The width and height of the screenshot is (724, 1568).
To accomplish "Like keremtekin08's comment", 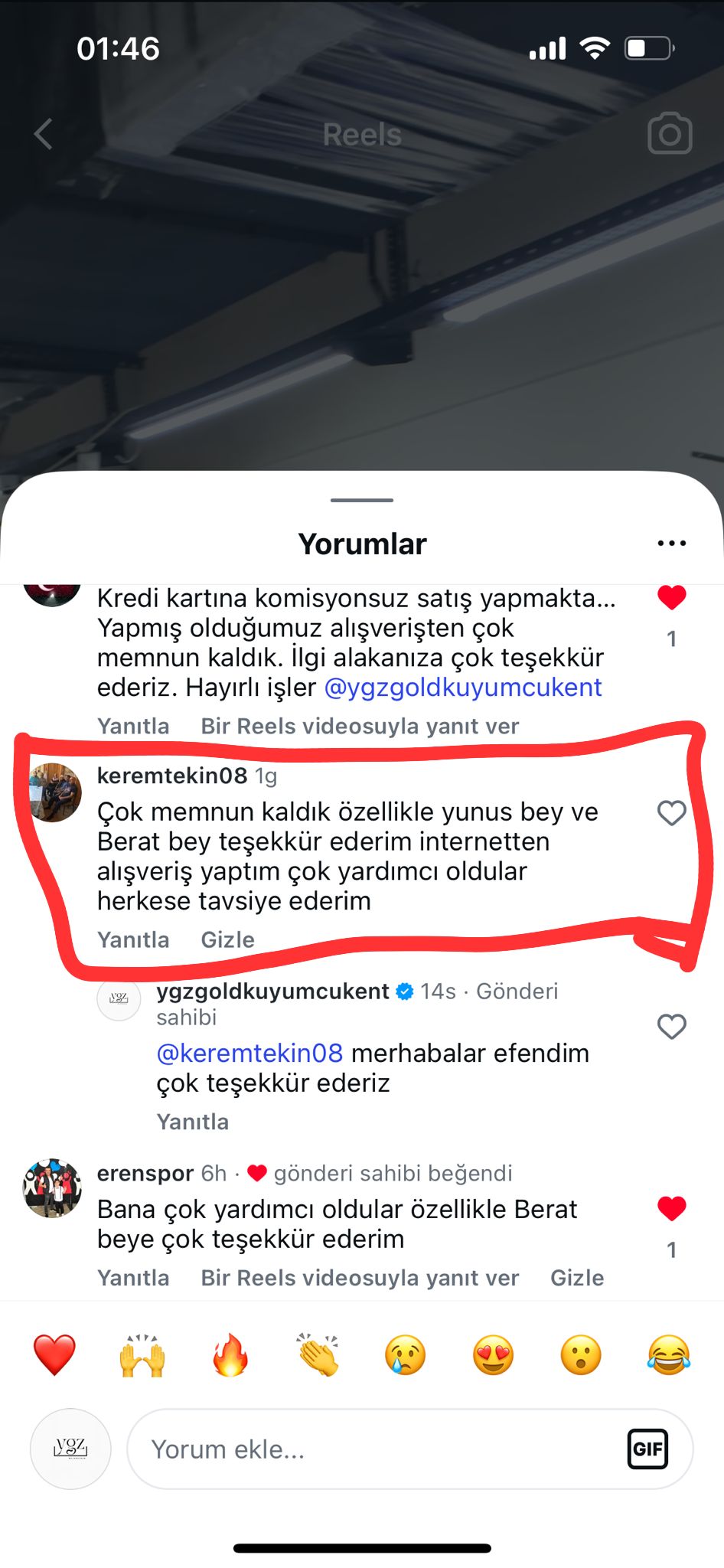I will 671,813.
